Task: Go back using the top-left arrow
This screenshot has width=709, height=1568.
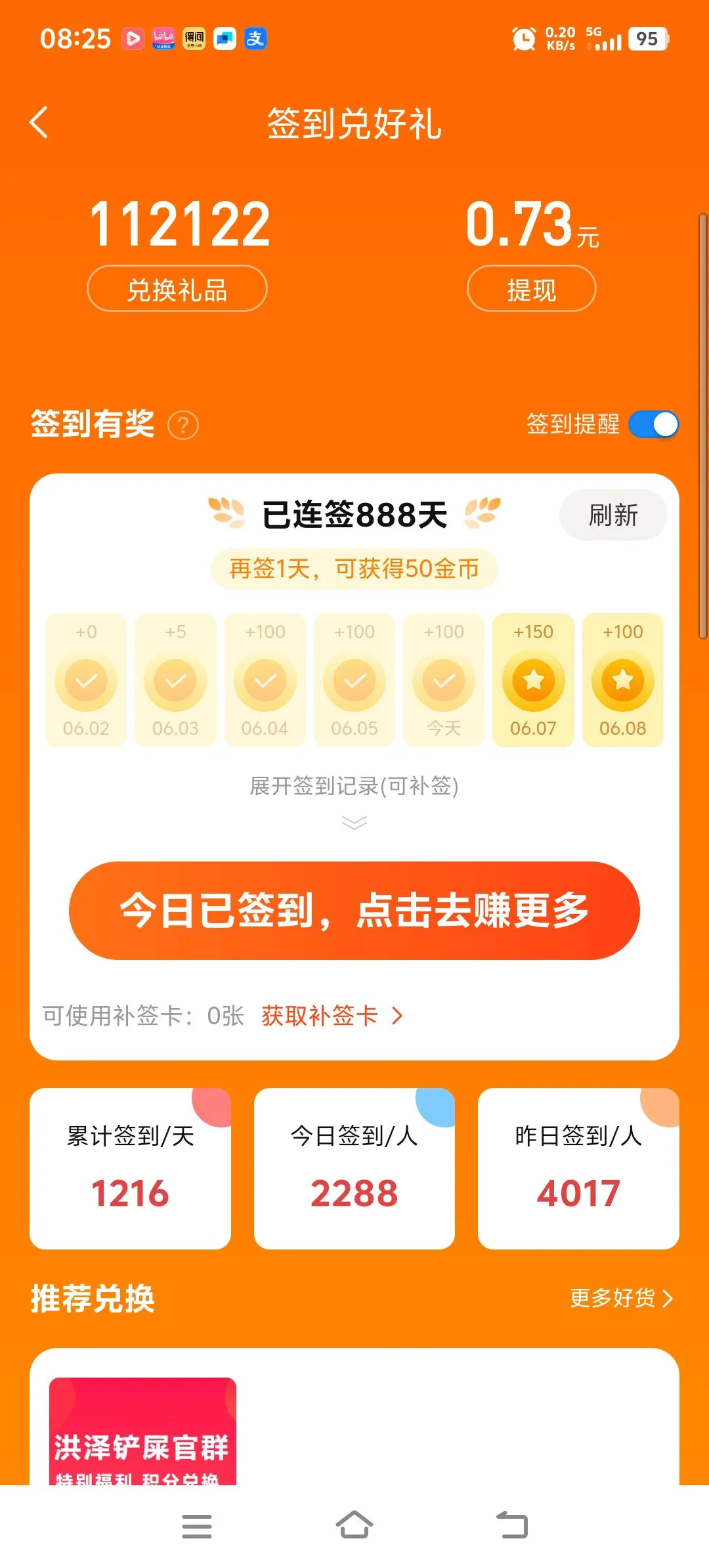Action: (x=39, y=122)
